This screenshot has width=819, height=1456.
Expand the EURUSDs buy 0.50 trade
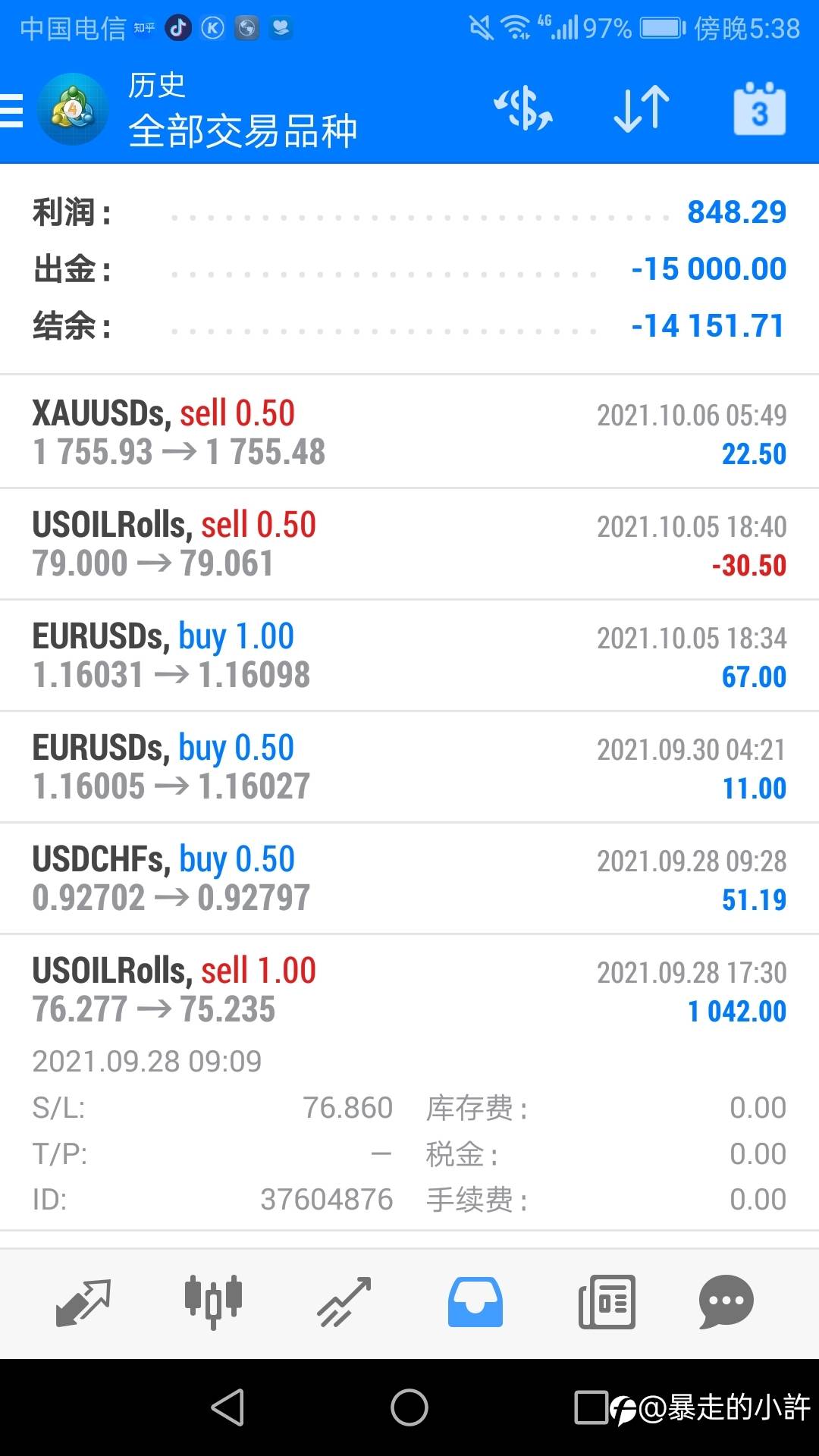[409, 767]
